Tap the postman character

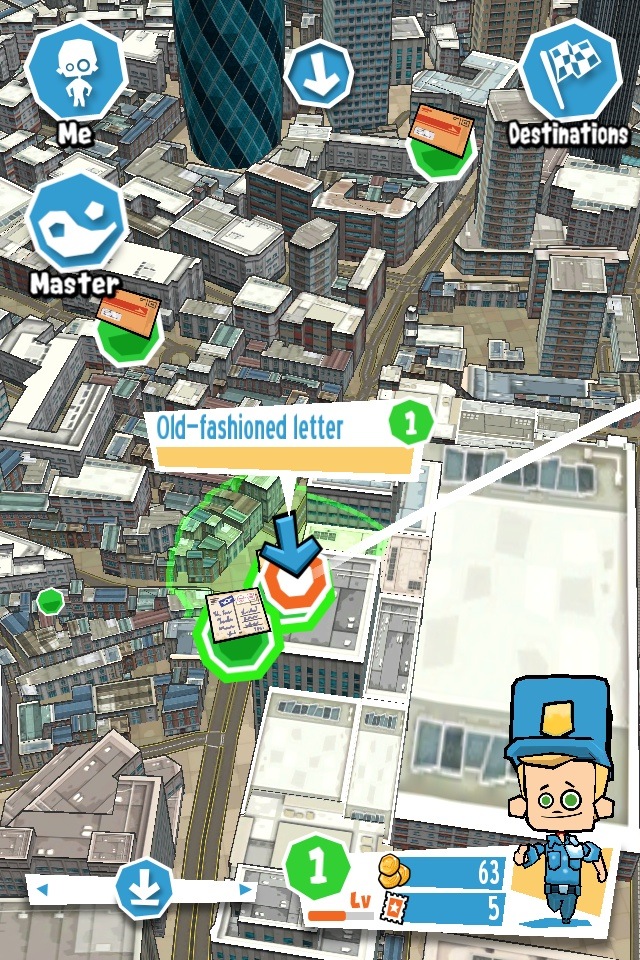pos(560,799)
